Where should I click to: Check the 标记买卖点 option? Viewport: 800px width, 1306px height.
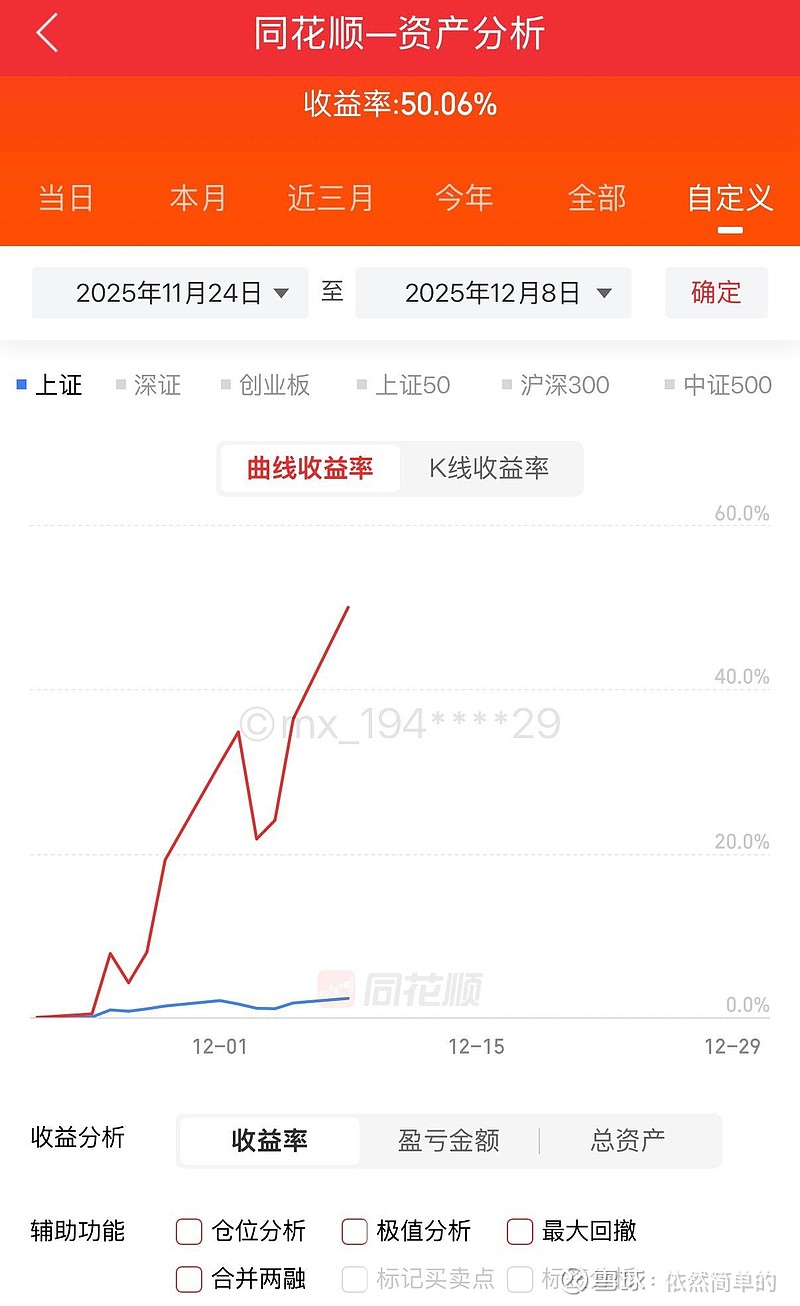354,1280
